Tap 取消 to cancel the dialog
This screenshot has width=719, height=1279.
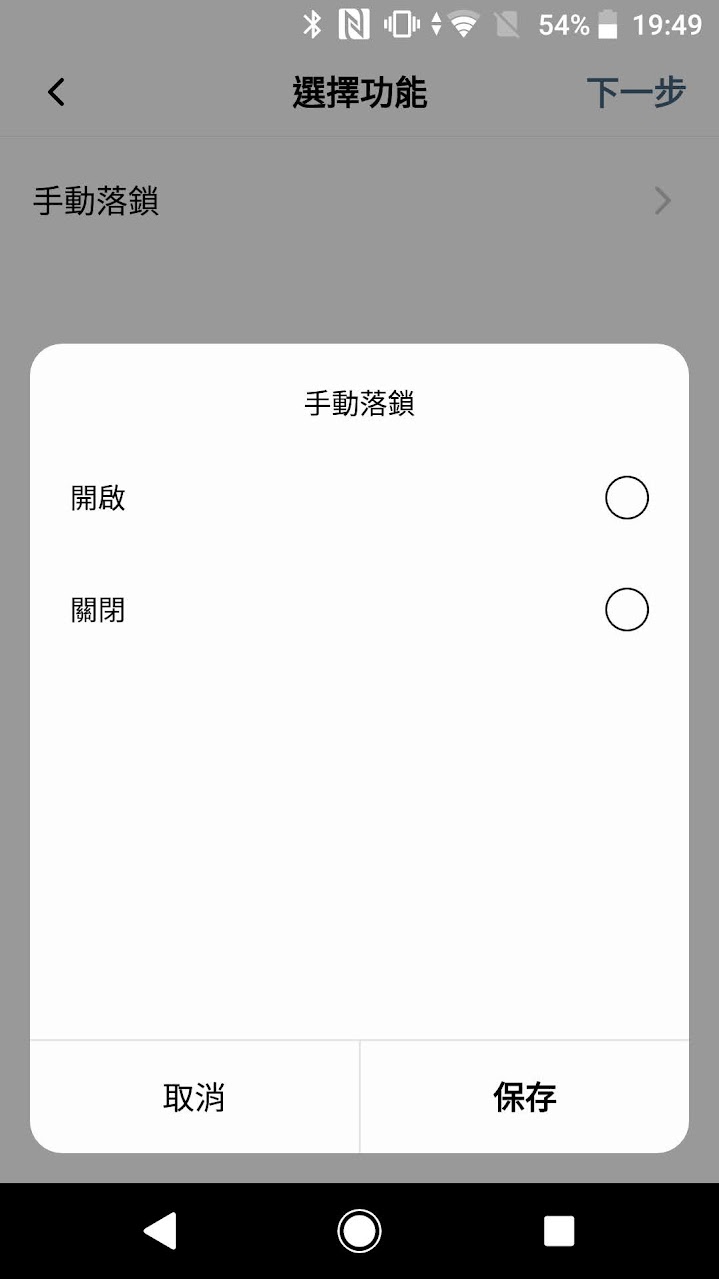click(x=194, y=1097)
